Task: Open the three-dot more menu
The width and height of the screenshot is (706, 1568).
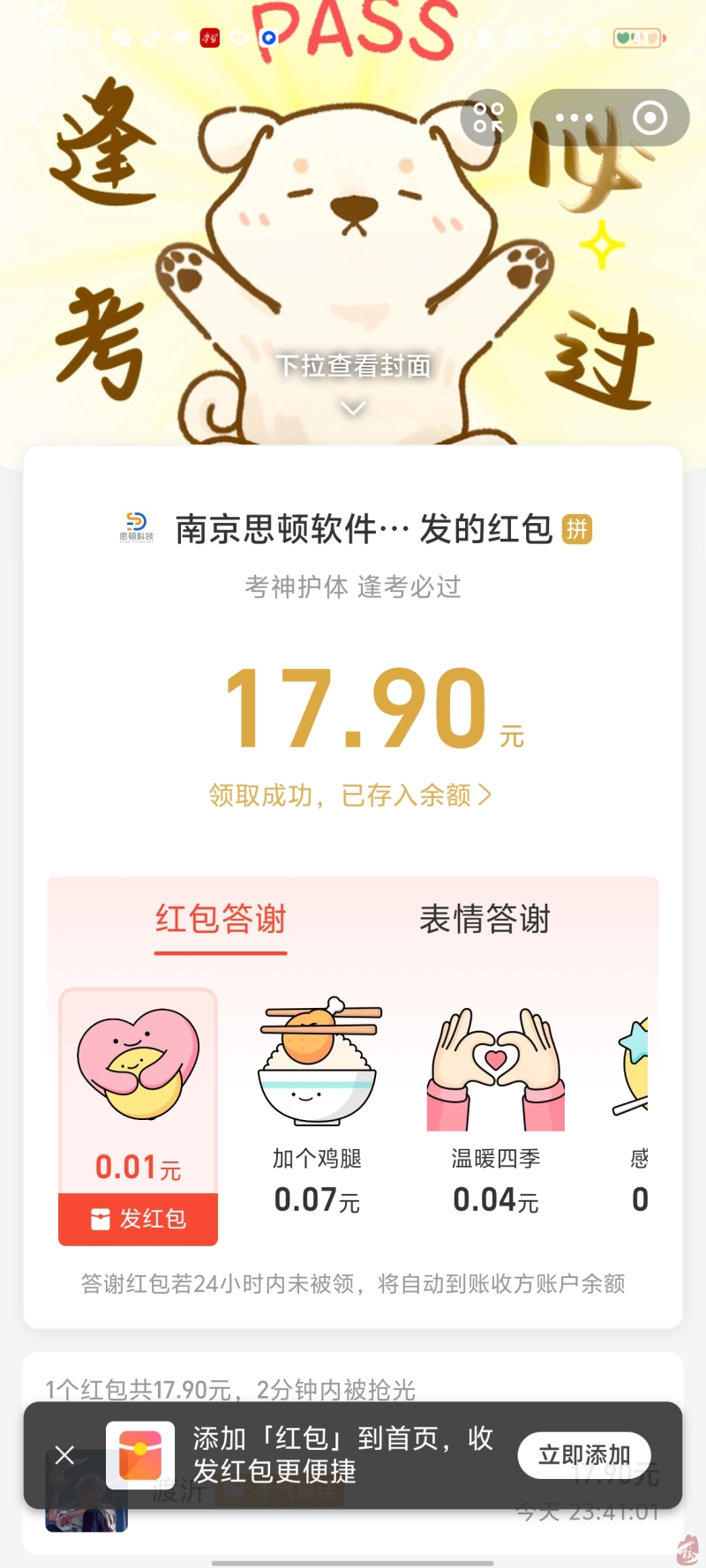Action: tap(575, 117)
